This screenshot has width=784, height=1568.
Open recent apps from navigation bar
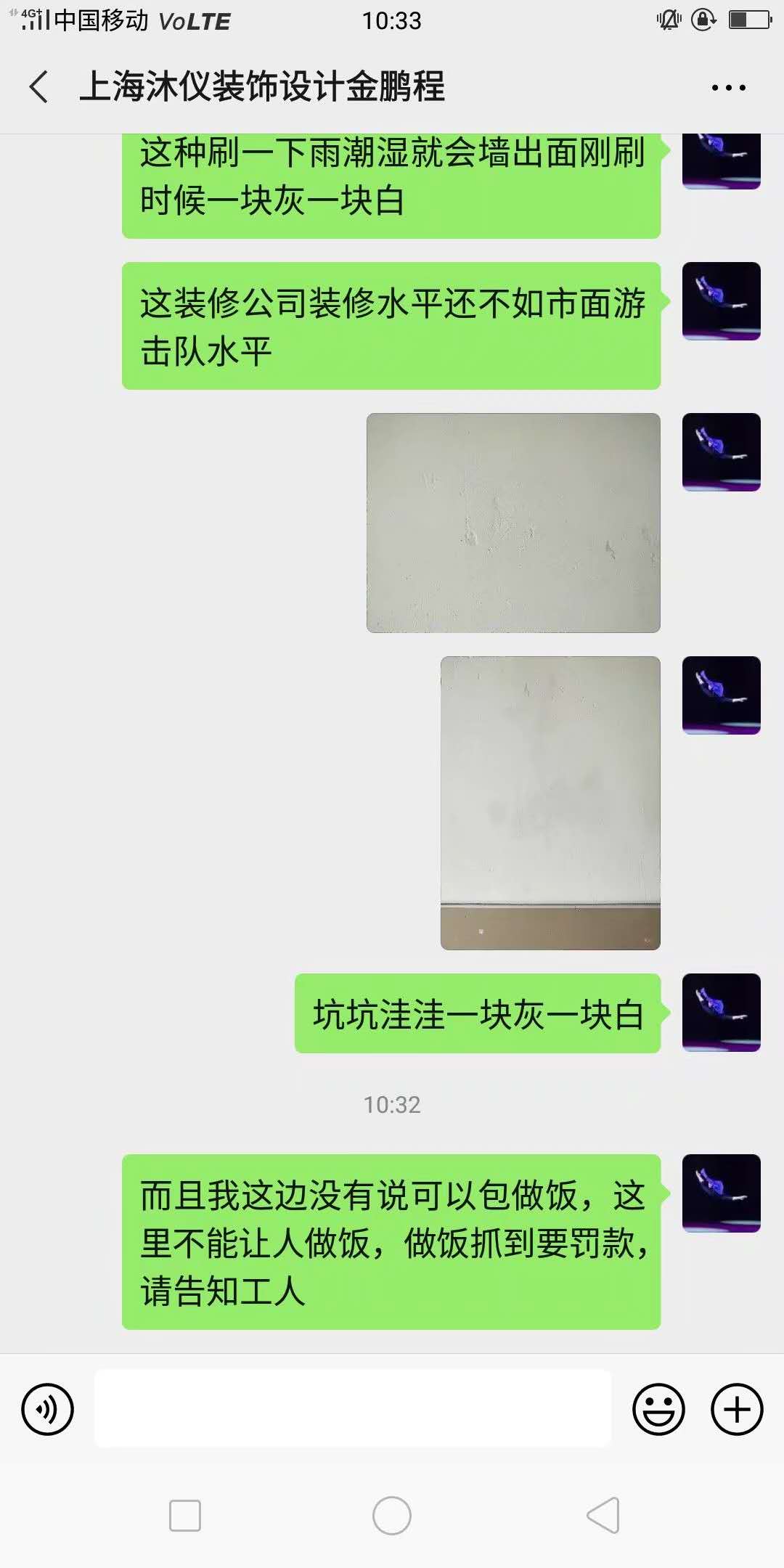click(x=185, y=1516)
